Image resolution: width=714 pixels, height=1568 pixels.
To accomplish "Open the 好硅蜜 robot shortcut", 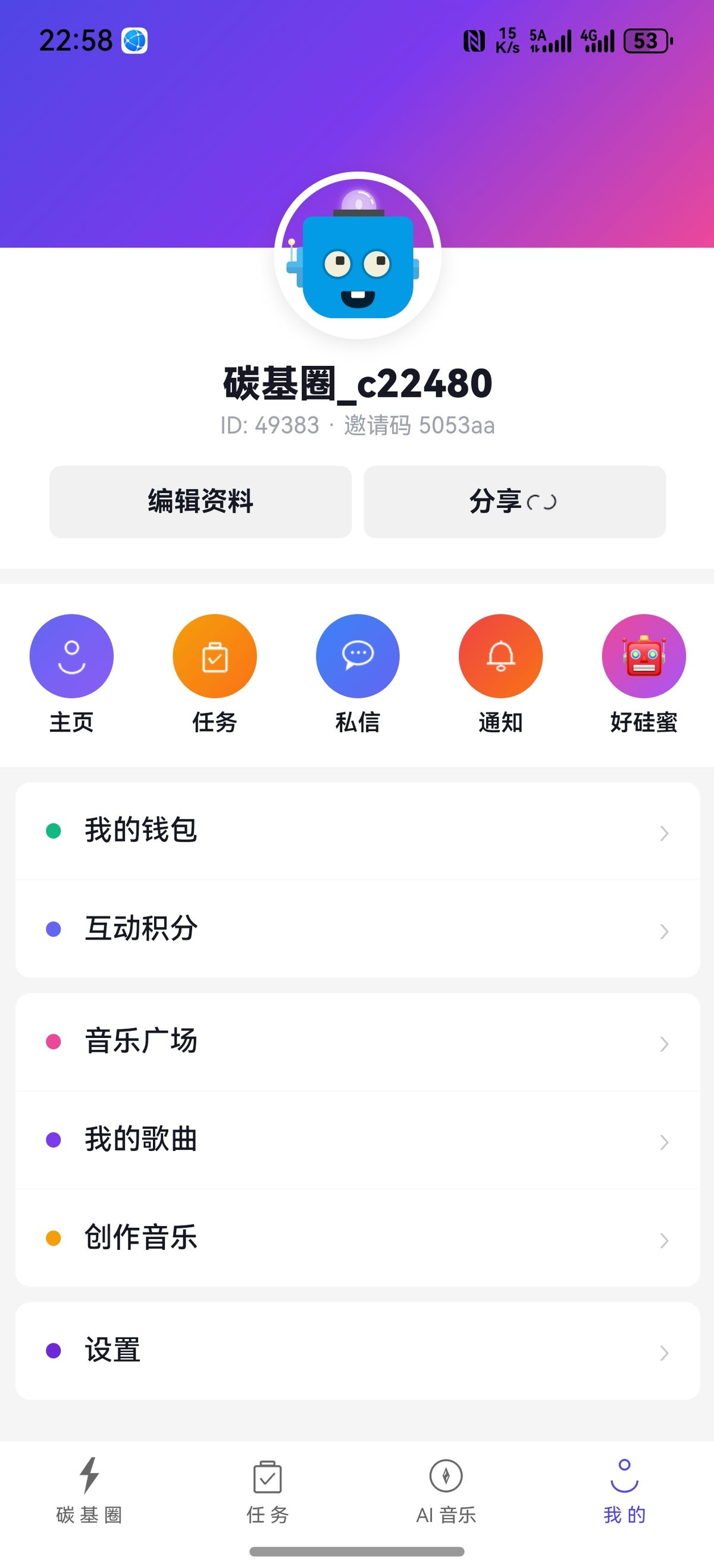I will 643,656.
